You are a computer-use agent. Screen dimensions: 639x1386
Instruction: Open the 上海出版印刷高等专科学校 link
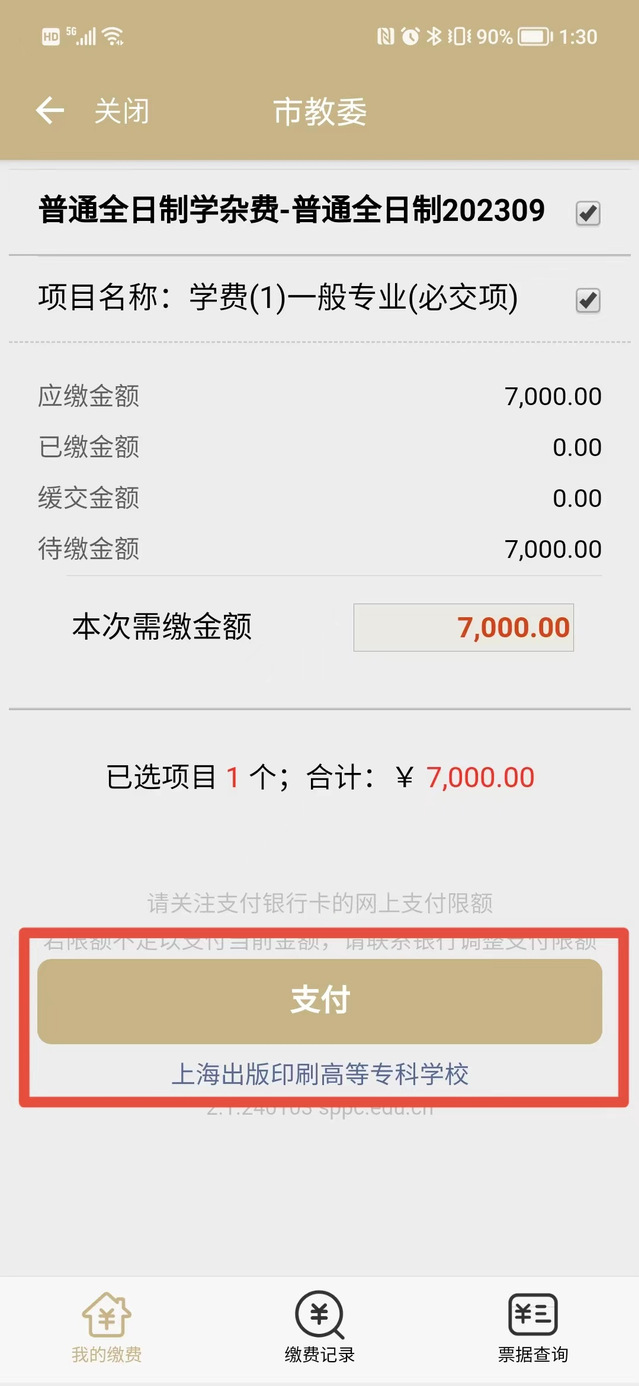320,1075
